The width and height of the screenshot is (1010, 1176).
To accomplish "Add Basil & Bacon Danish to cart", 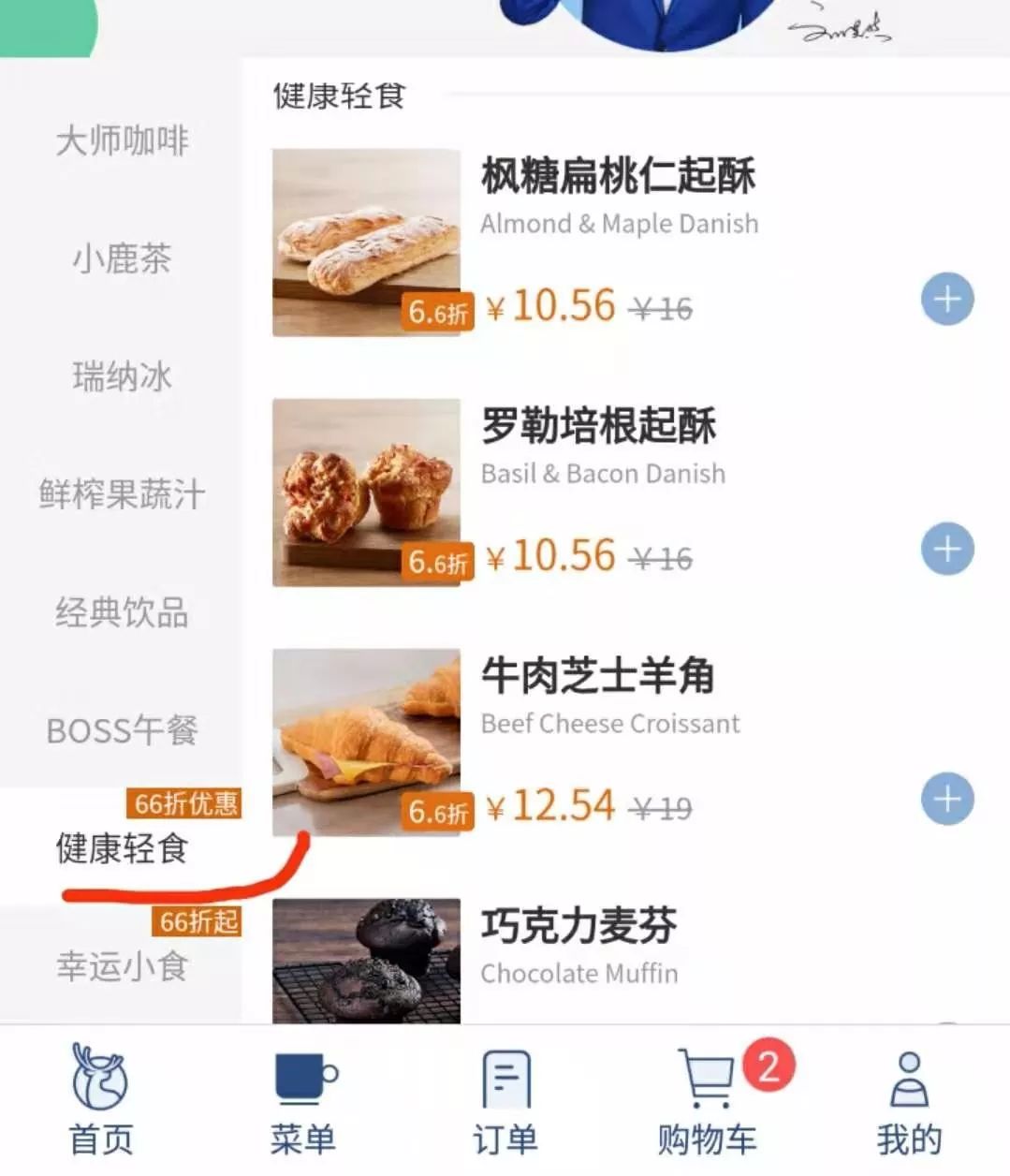I will (946, 549).
